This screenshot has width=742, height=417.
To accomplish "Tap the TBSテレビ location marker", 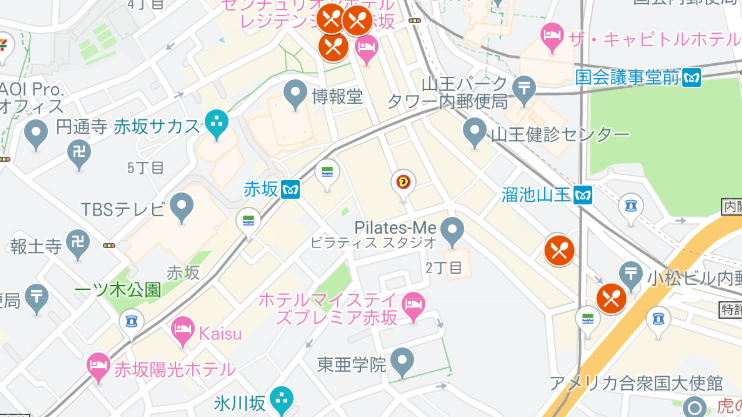I will click(181, 207).
